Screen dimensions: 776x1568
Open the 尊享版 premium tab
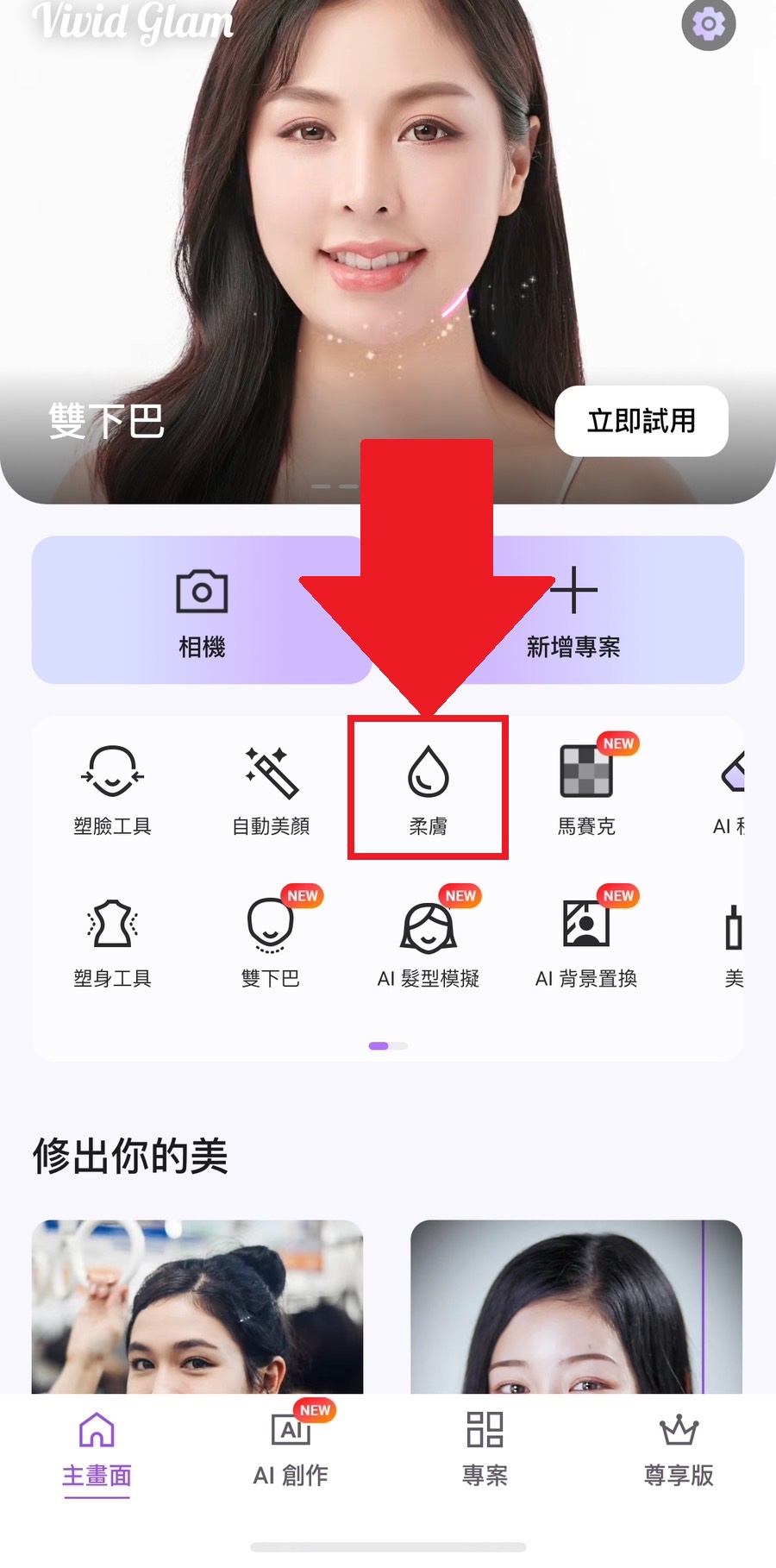(679, 1451)
